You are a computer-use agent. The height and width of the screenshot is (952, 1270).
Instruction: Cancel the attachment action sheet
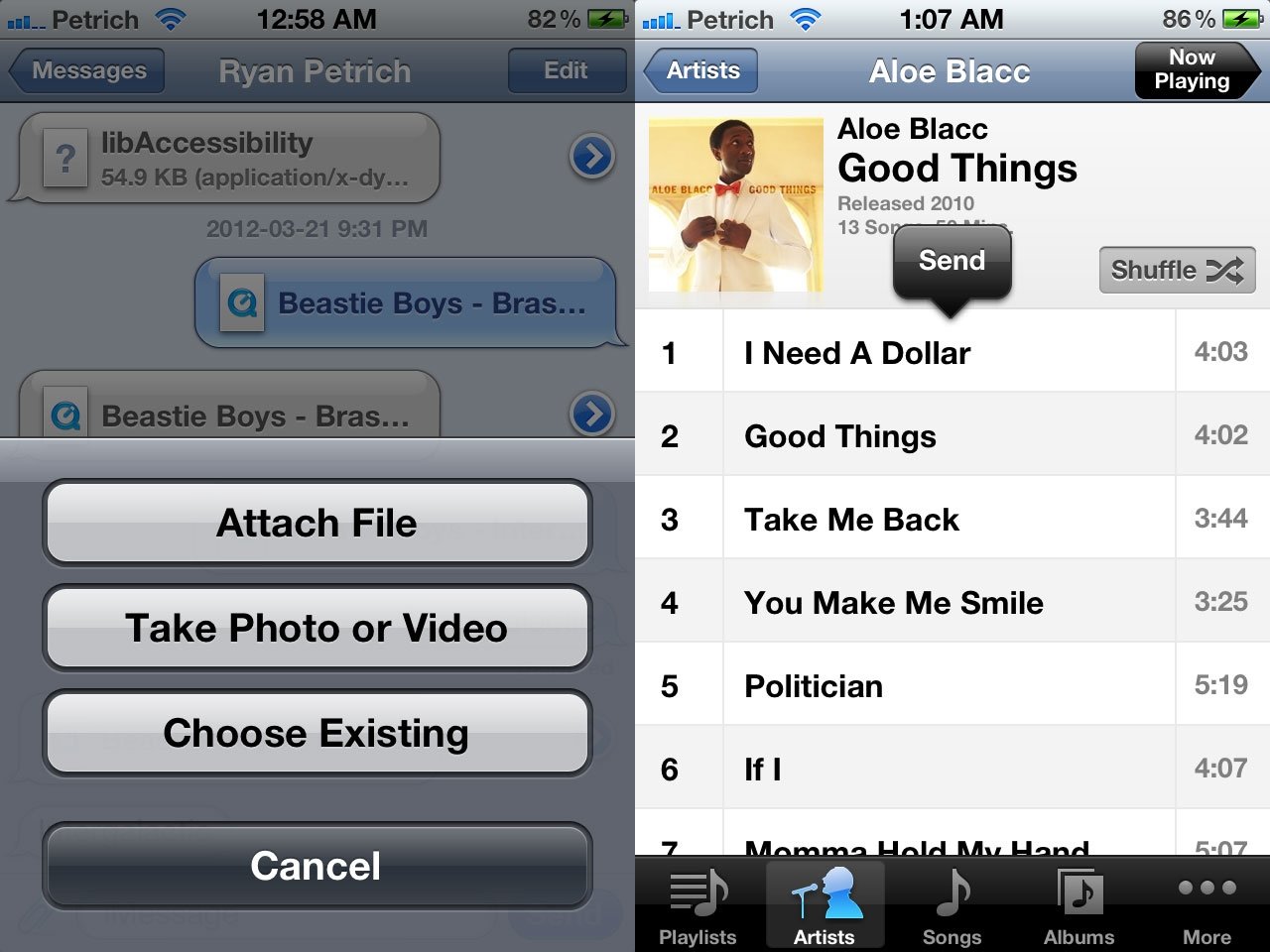click(x=317, y=866)
